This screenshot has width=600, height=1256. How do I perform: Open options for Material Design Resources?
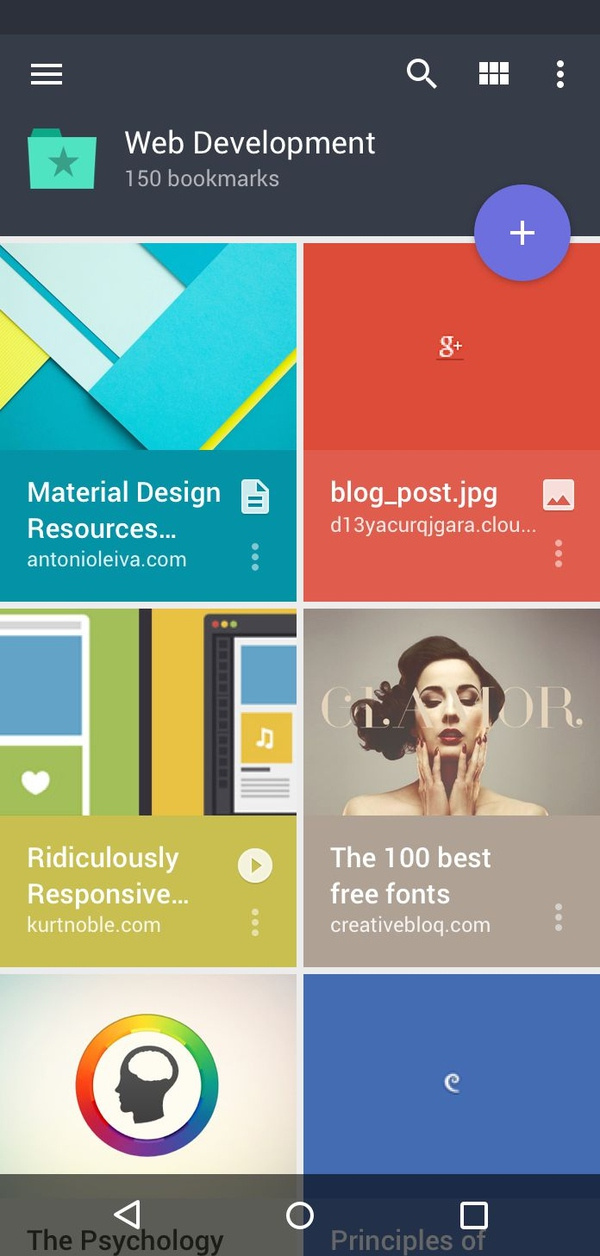[255, 557]
